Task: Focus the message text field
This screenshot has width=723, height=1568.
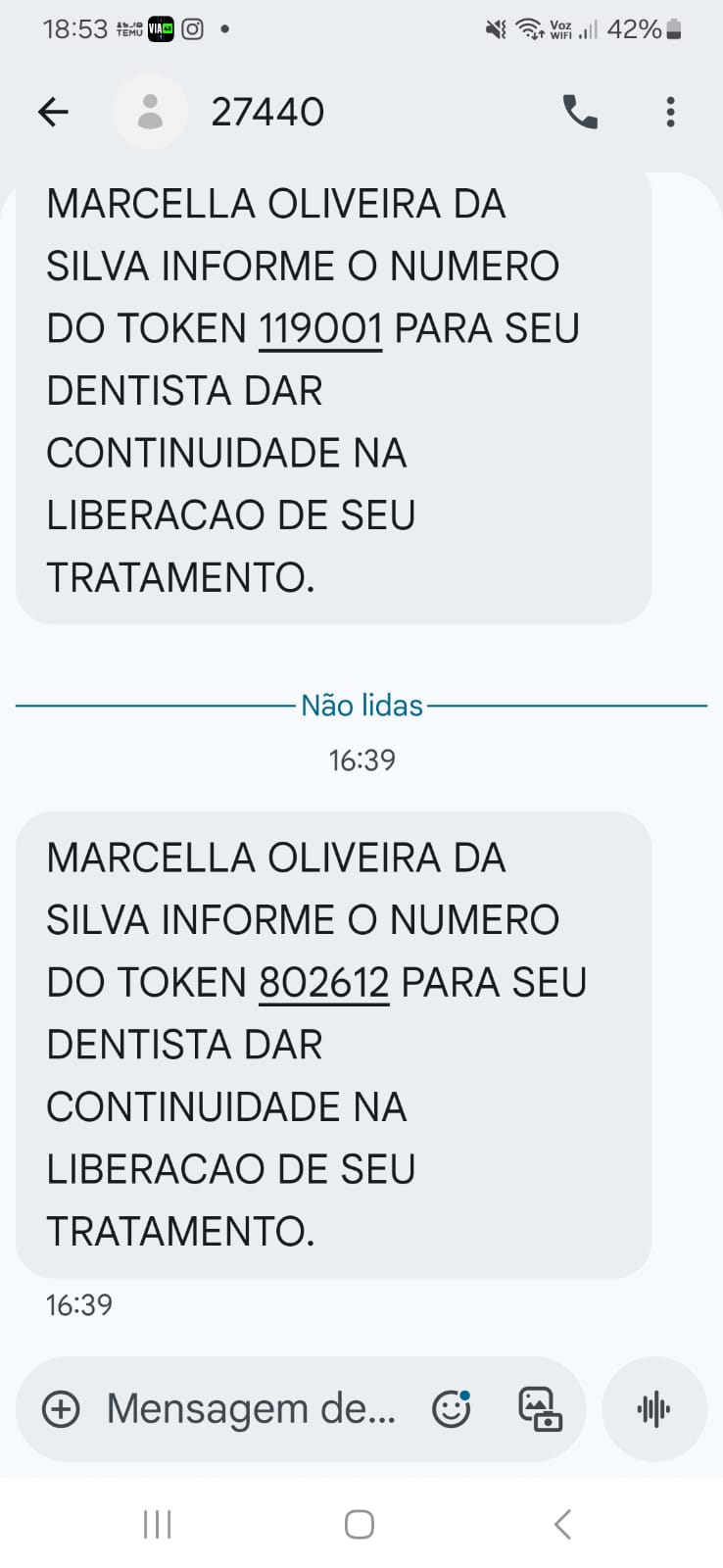Action: (251, 1409)
